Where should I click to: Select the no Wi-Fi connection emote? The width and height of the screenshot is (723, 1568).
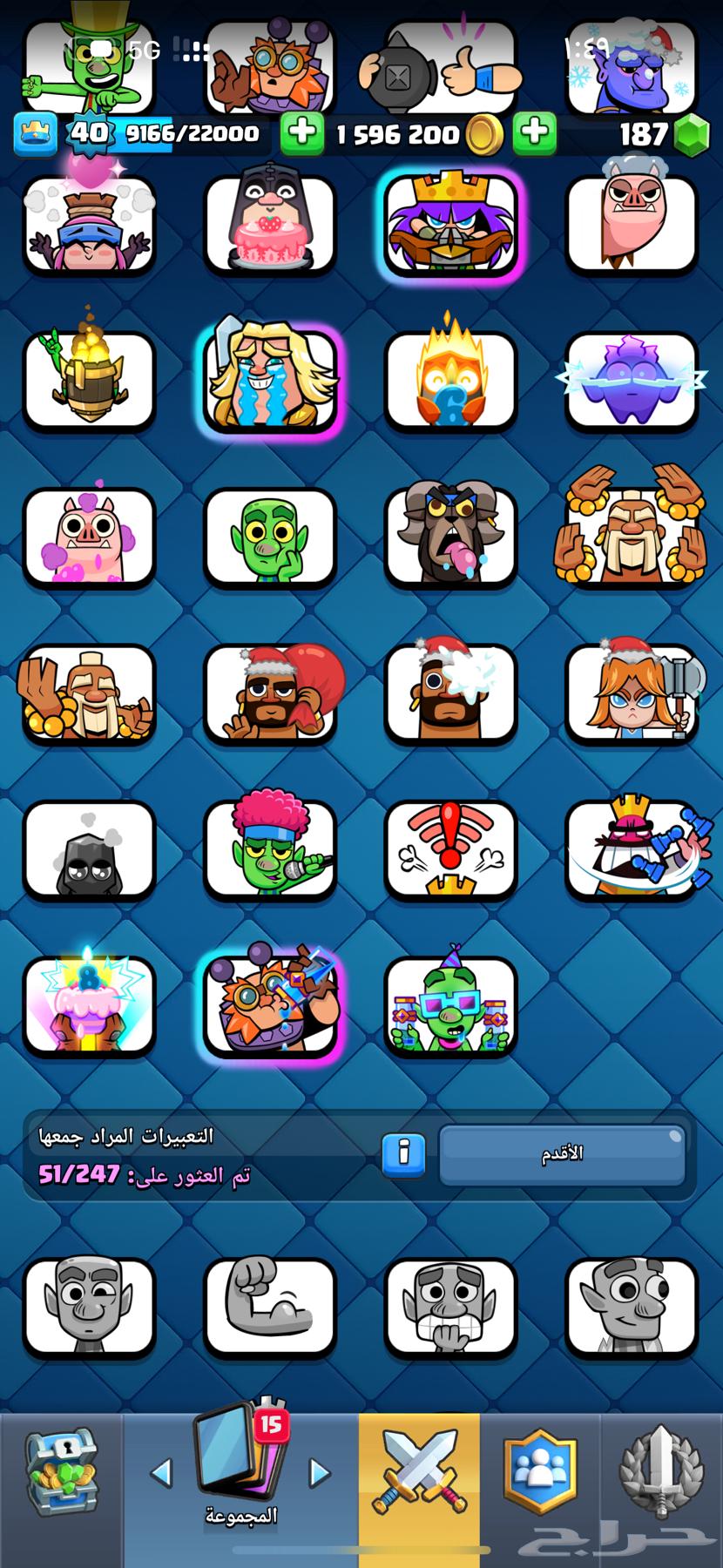click(450, 850)
